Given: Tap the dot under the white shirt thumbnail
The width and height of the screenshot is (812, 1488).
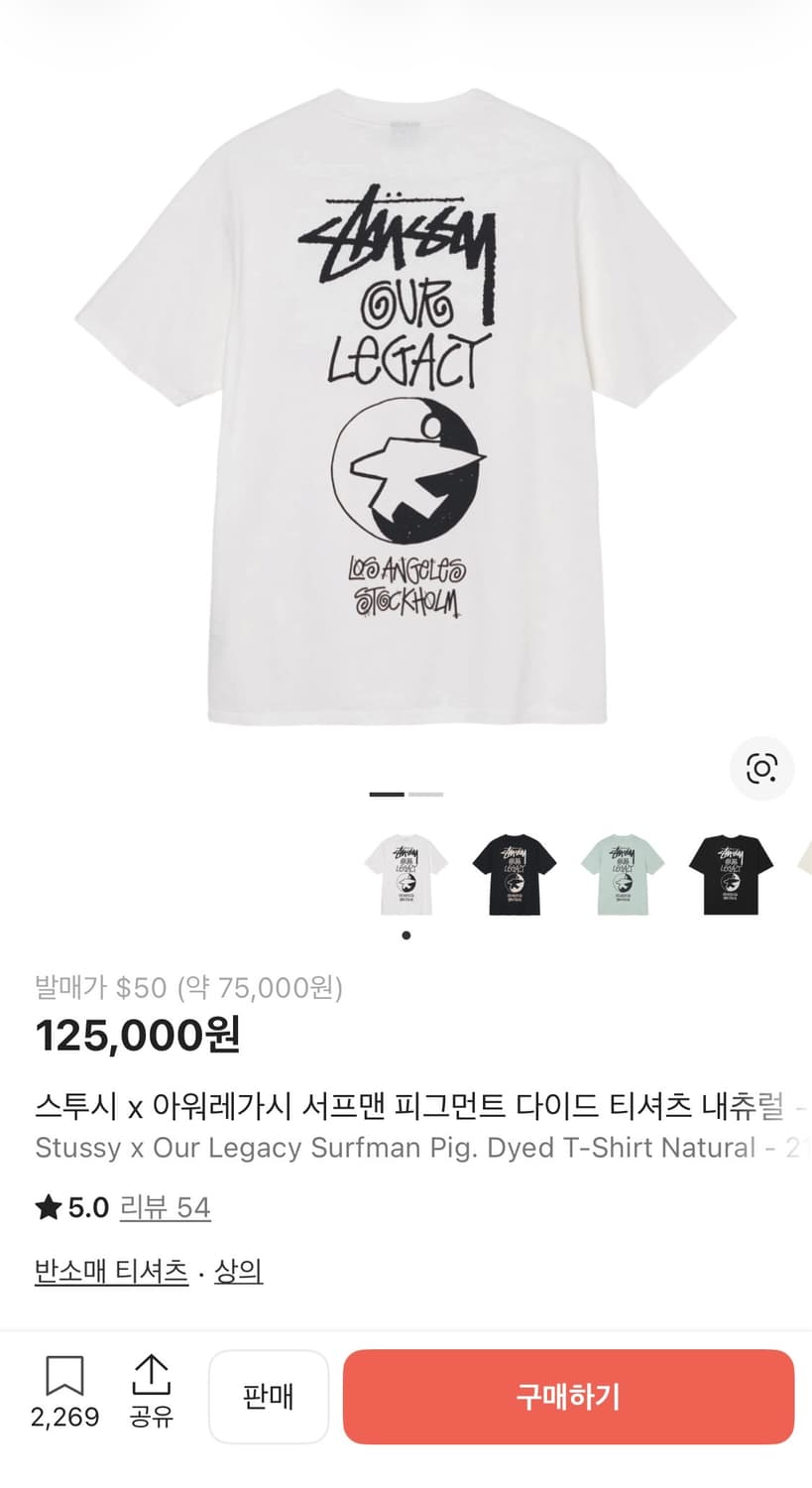Looking at the screenshot, I should [x=406, y=933].
